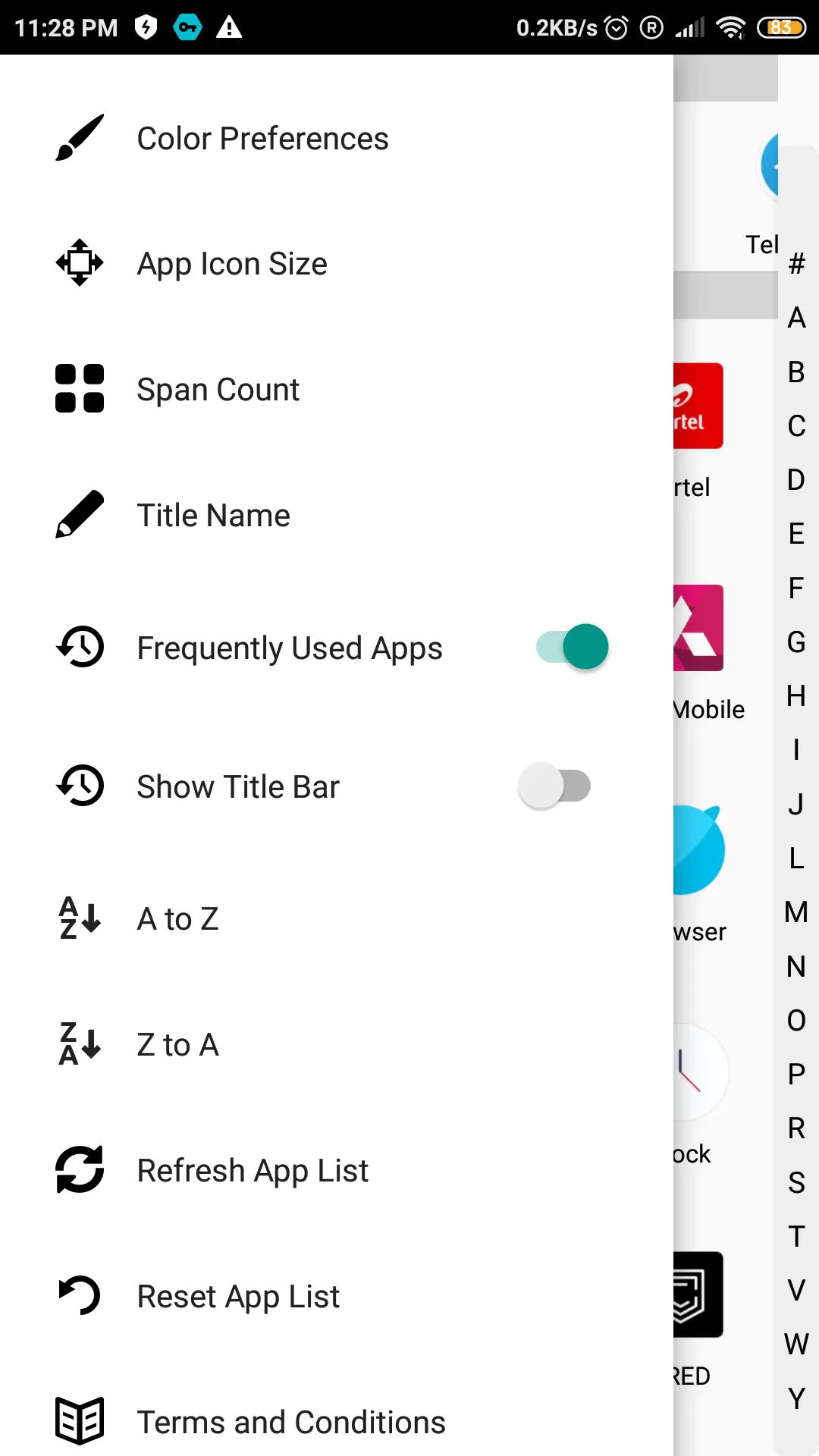Jump to # in alphabet index
Viewport: 819px width, 1456px height.
796,264
